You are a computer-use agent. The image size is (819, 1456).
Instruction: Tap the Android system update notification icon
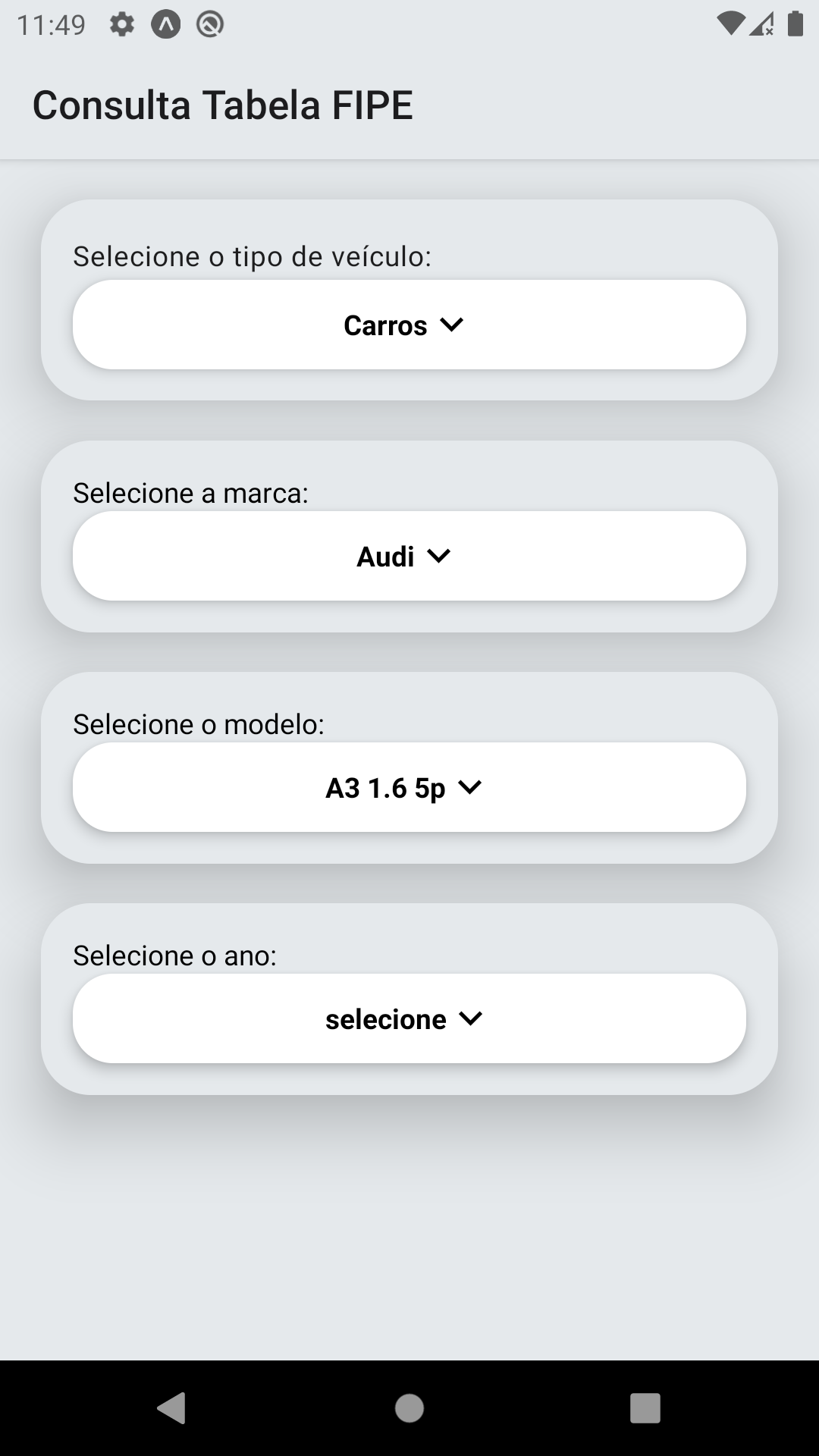click(x=167, y=24)
